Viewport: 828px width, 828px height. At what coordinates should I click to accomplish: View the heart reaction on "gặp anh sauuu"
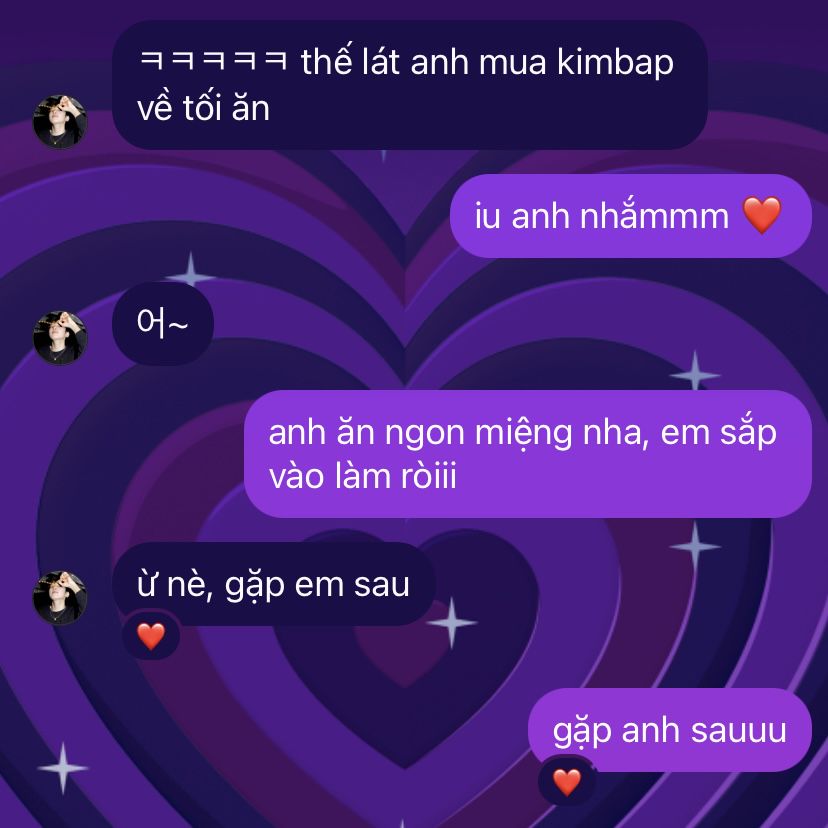click(x=567, y=781)
